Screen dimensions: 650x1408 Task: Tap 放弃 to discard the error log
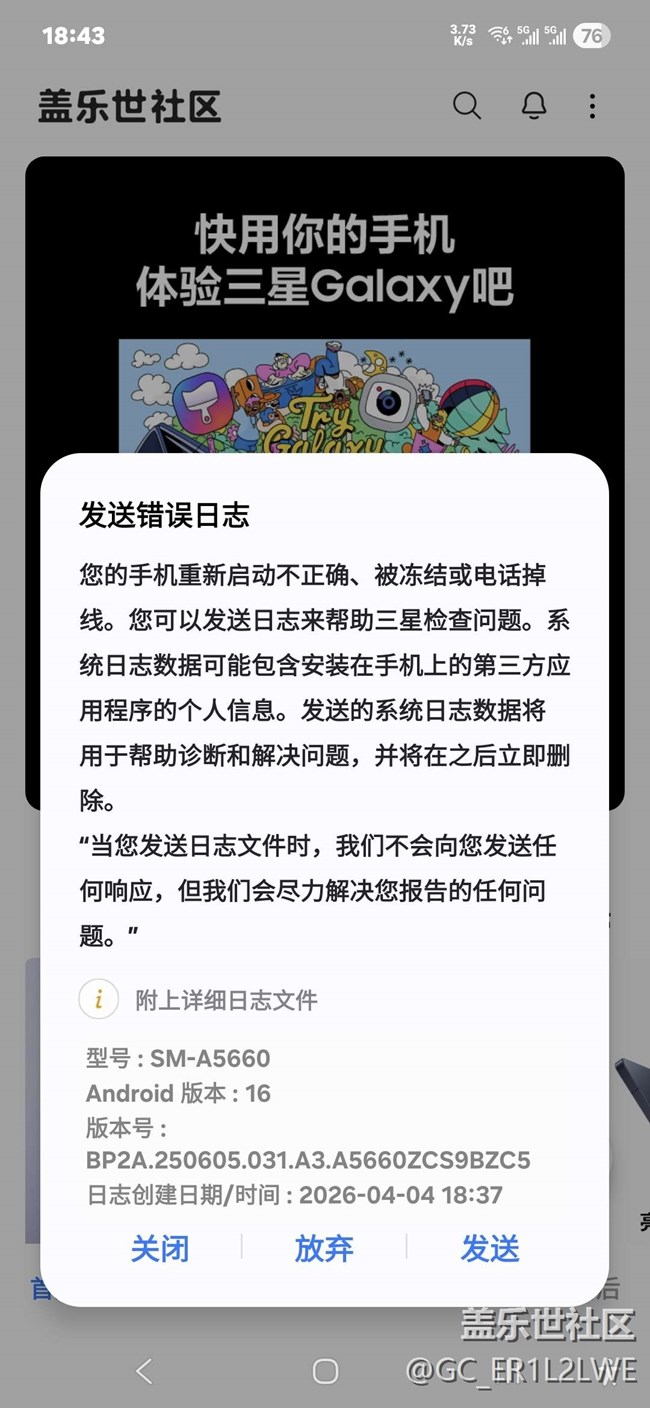pyautogui.click(x=324, y=1248)
